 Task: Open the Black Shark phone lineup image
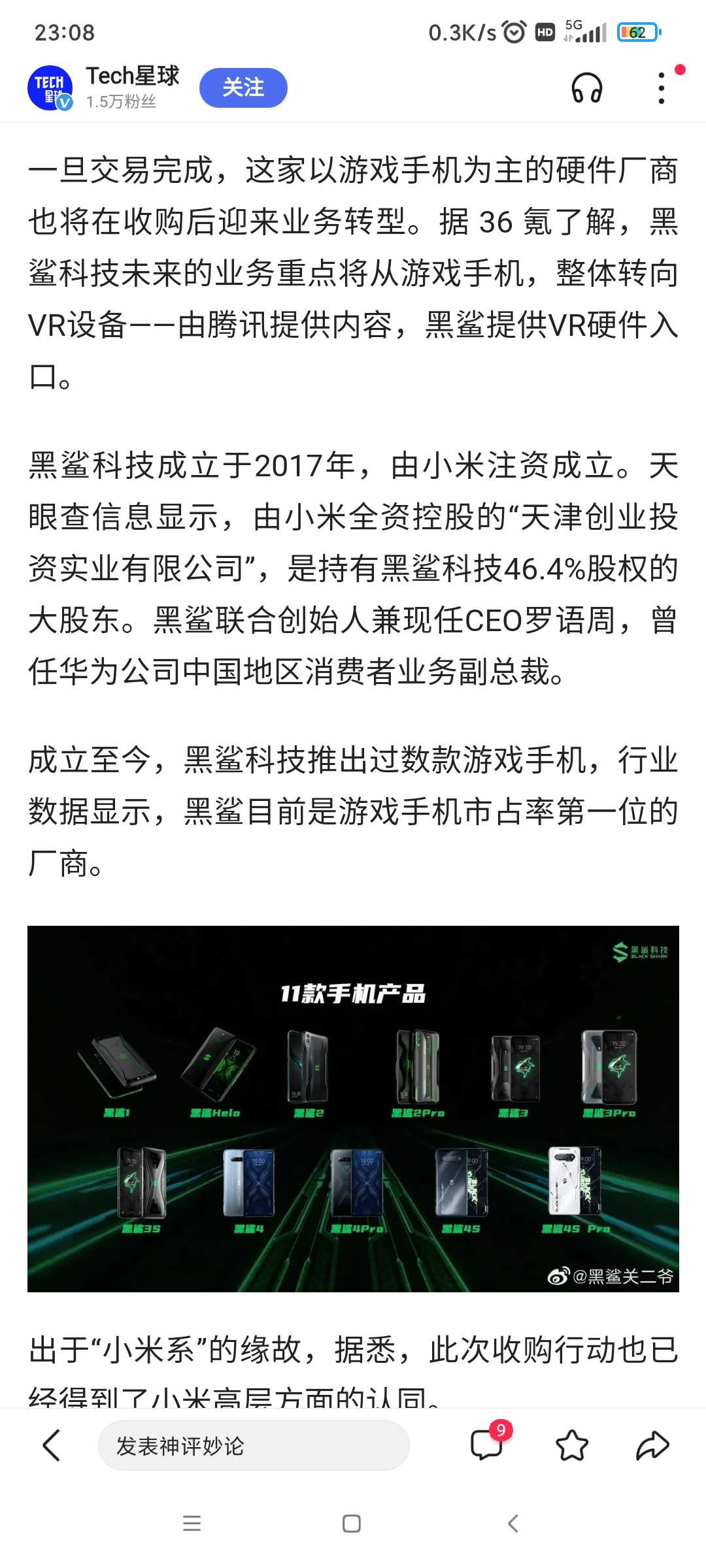pos(353,1109)
